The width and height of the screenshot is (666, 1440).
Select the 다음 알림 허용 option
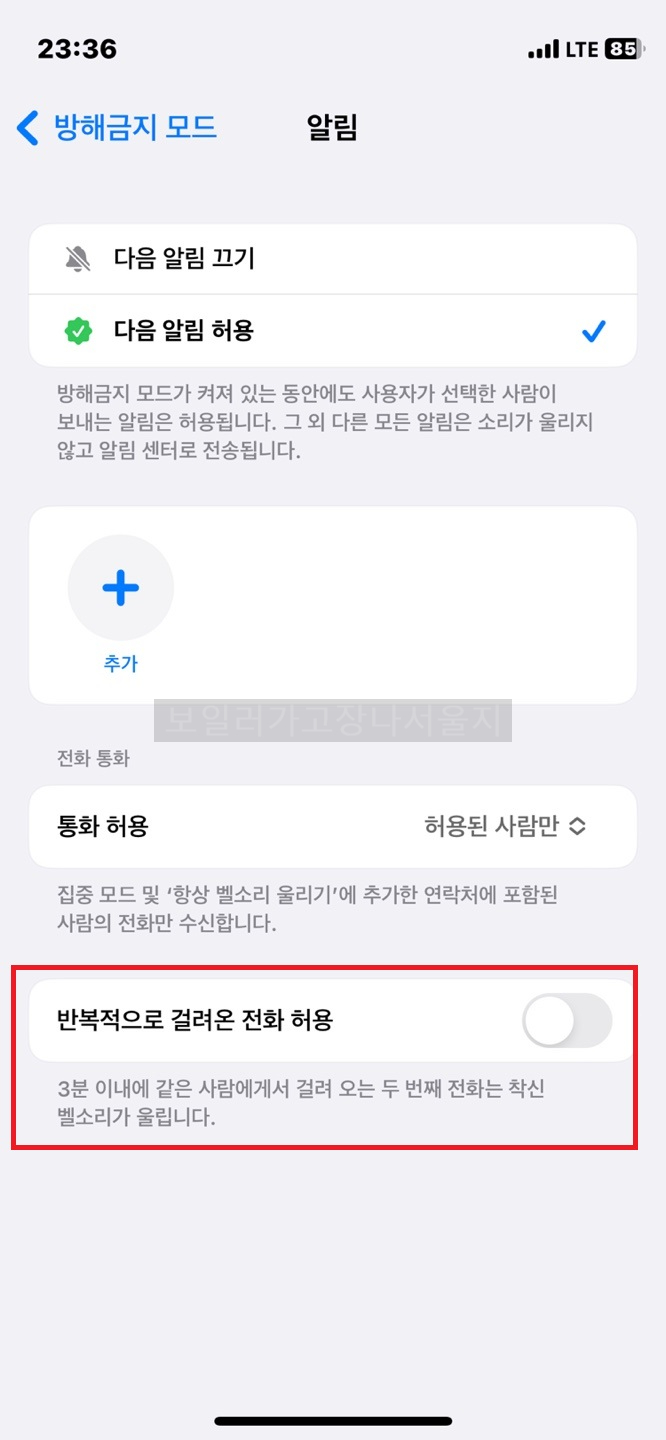332,331
